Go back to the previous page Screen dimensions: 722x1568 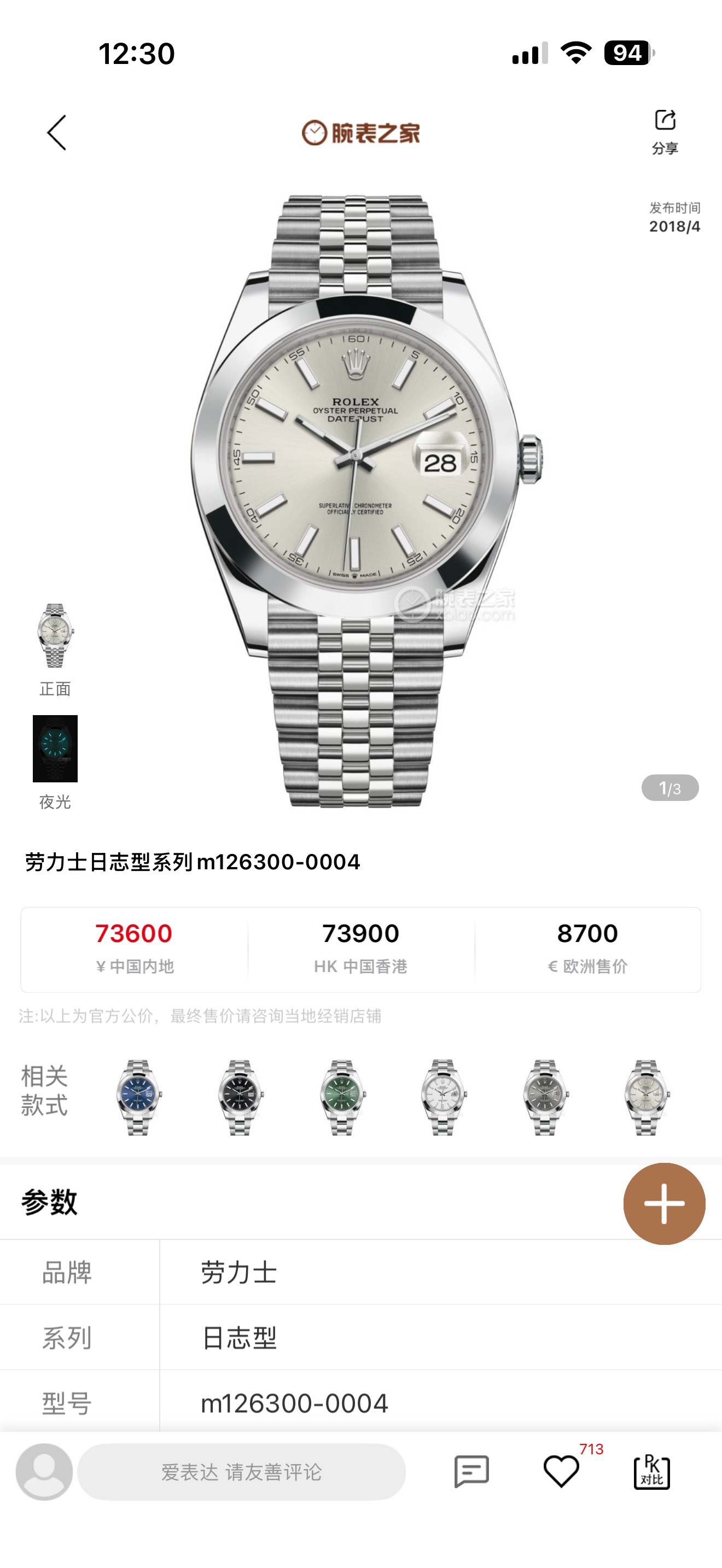(57, 133)
